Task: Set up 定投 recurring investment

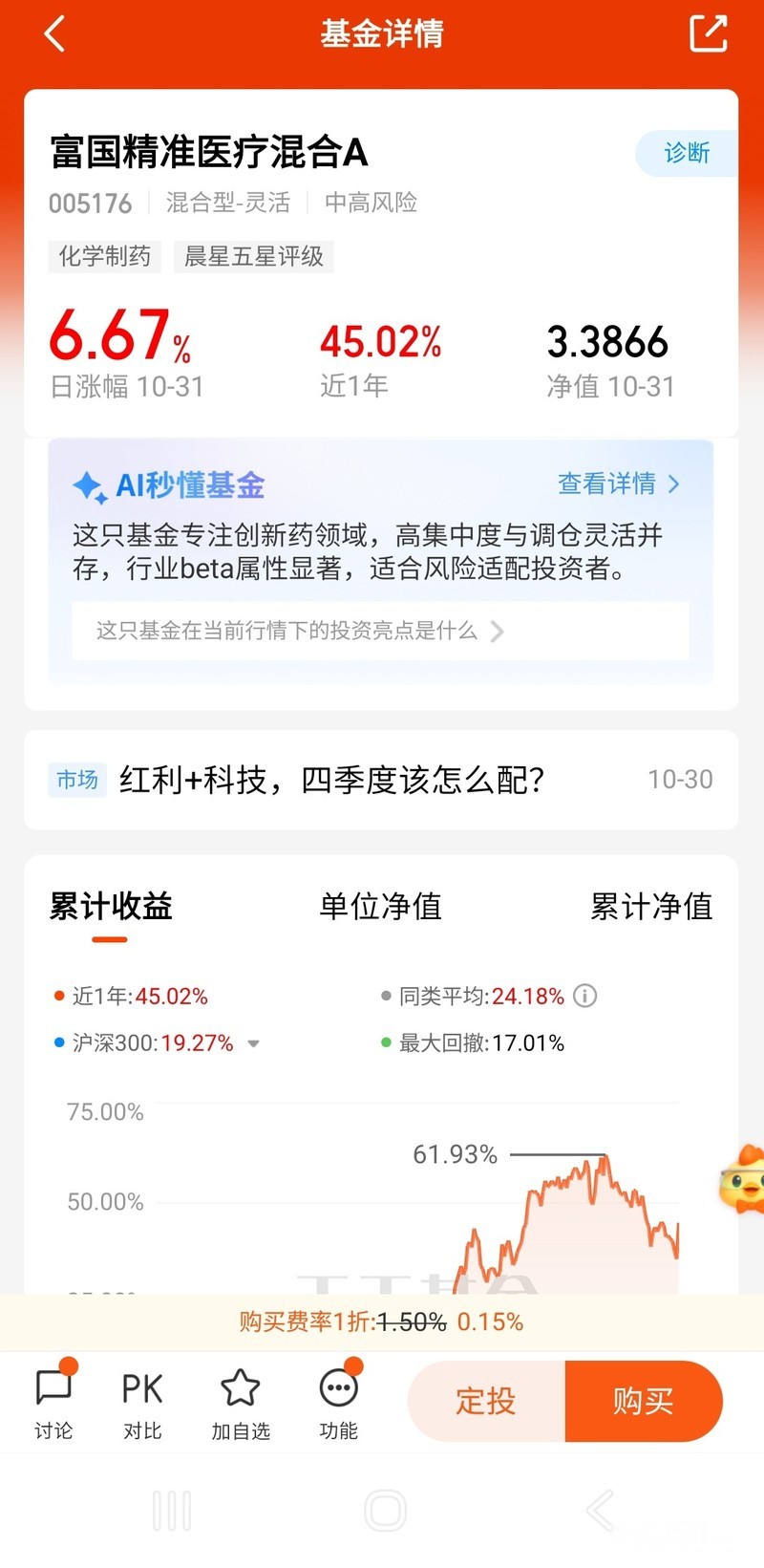Action: pyautogui.click(x=486, y=1402)
